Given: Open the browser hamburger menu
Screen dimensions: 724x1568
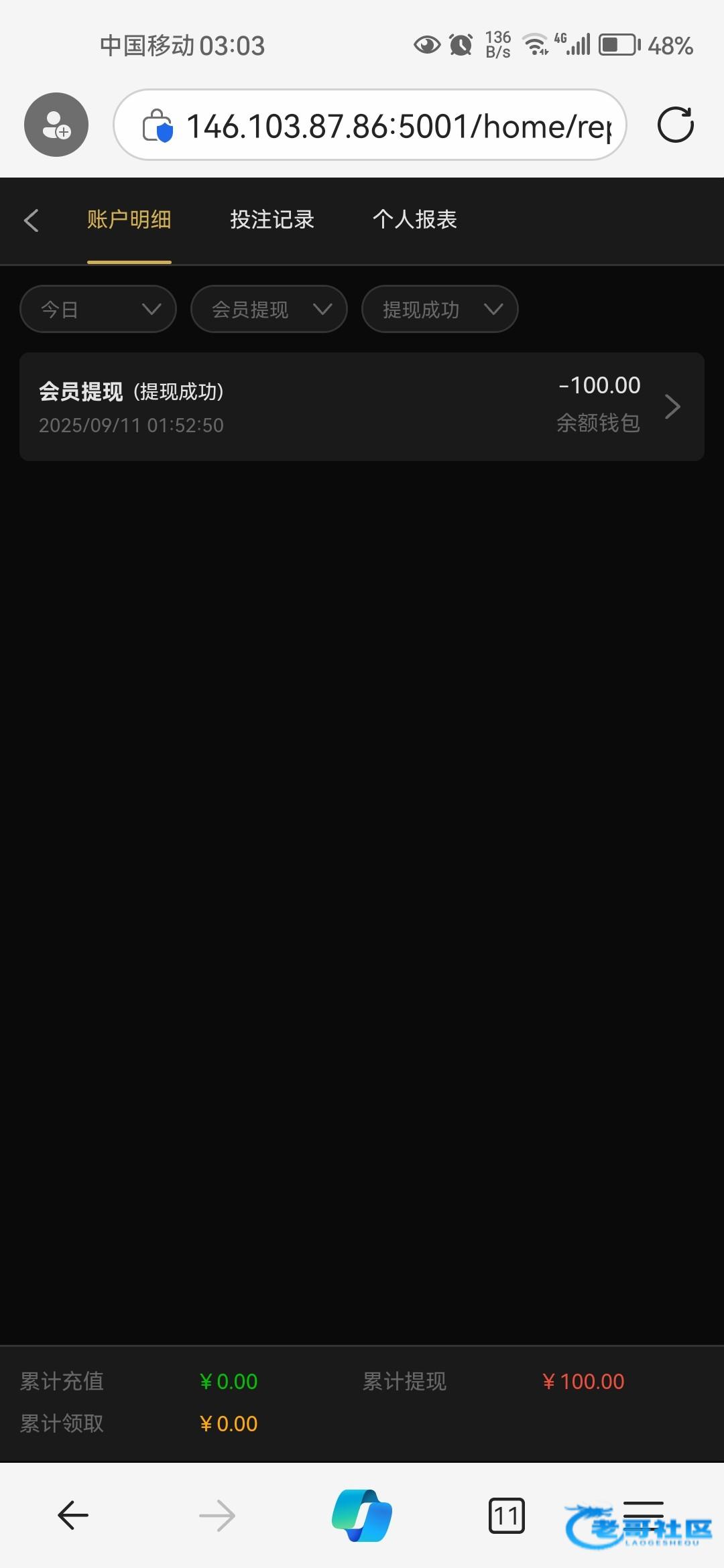Looking at the screenshot, I should (x=644, y=1513).
